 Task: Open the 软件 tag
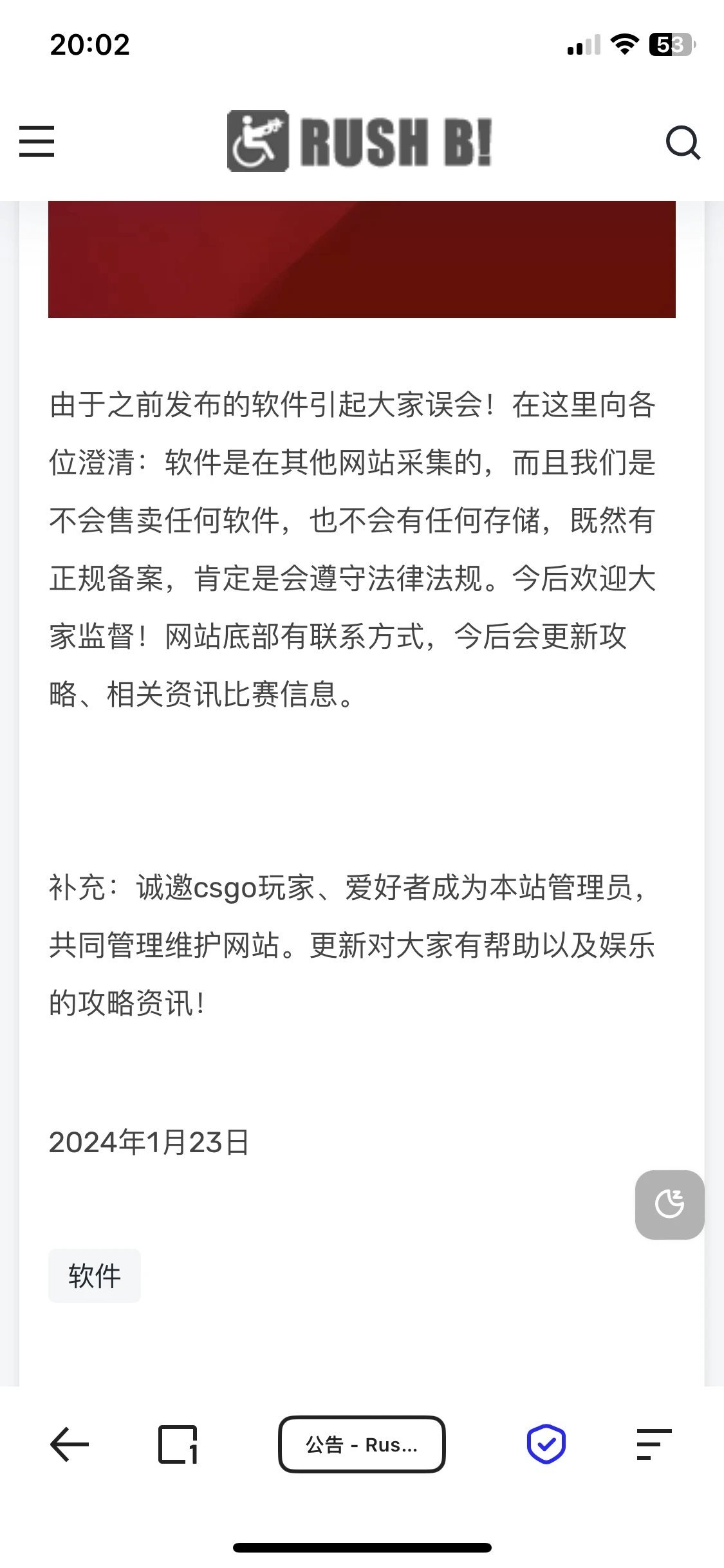pos(95,1276)
